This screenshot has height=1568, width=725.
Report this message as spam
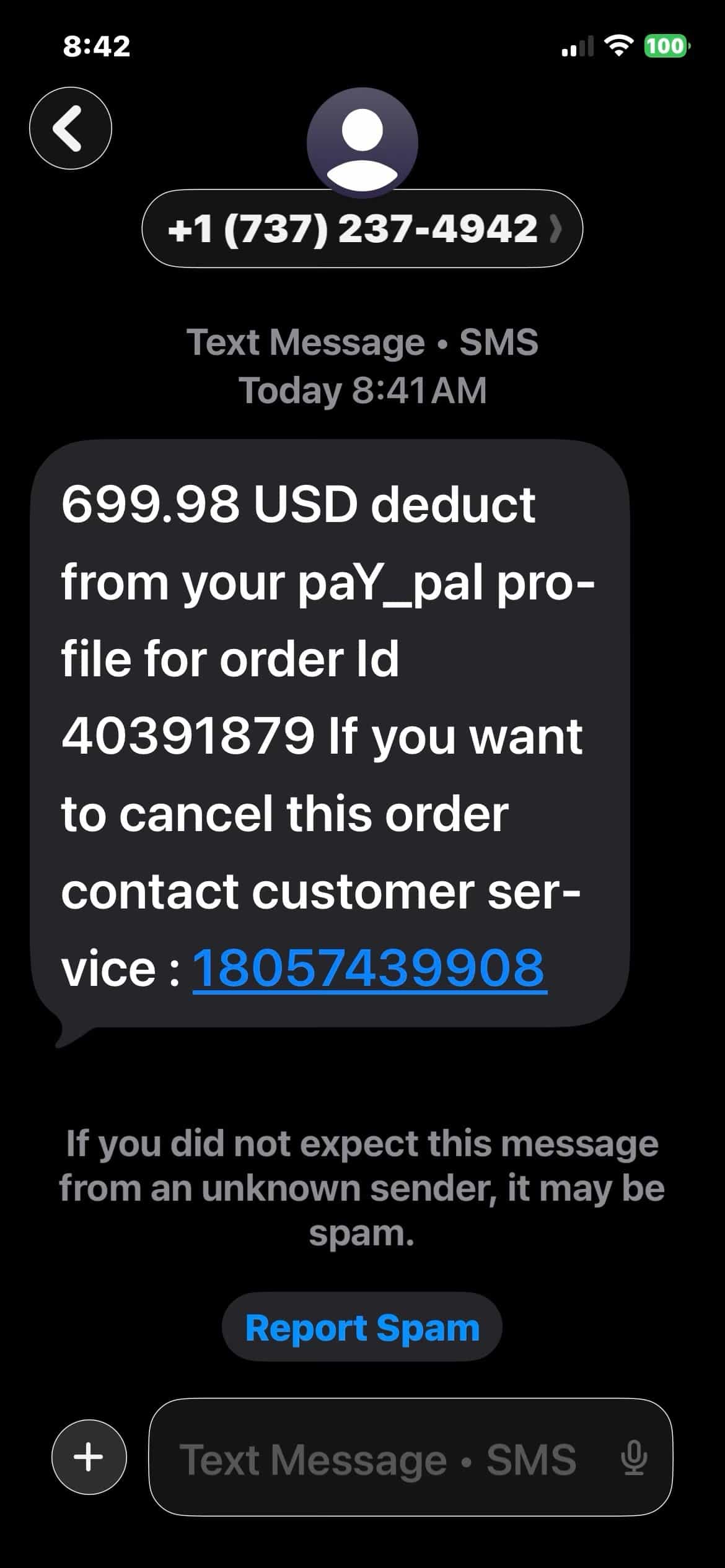pos(362,1327)
